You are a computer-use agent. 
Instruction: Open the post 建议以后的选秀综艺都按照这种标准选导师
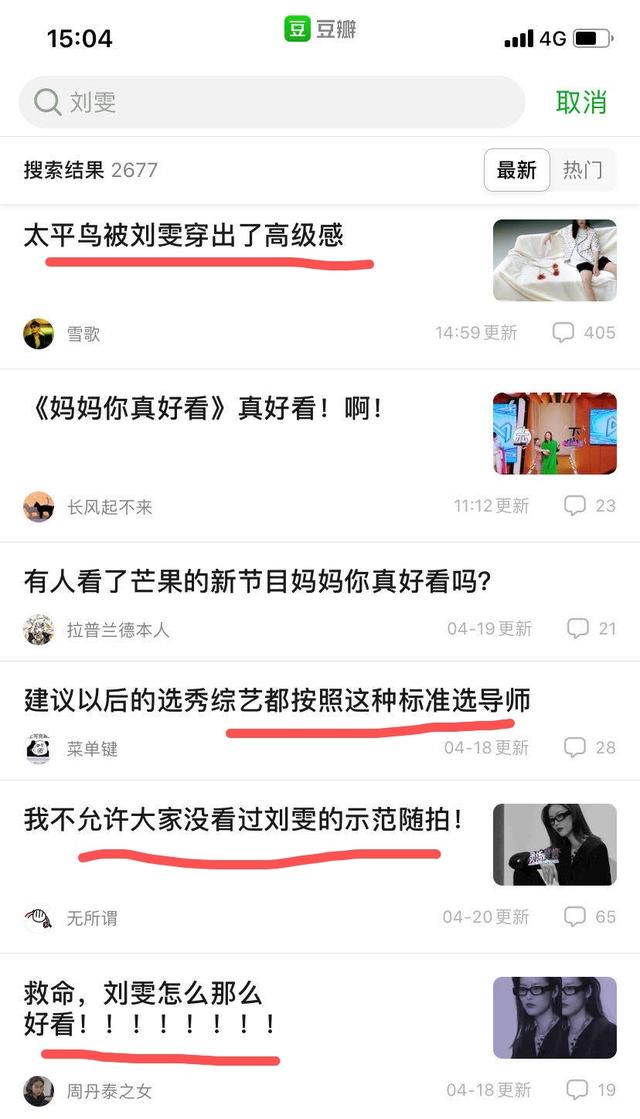click(x=277, y=700)
